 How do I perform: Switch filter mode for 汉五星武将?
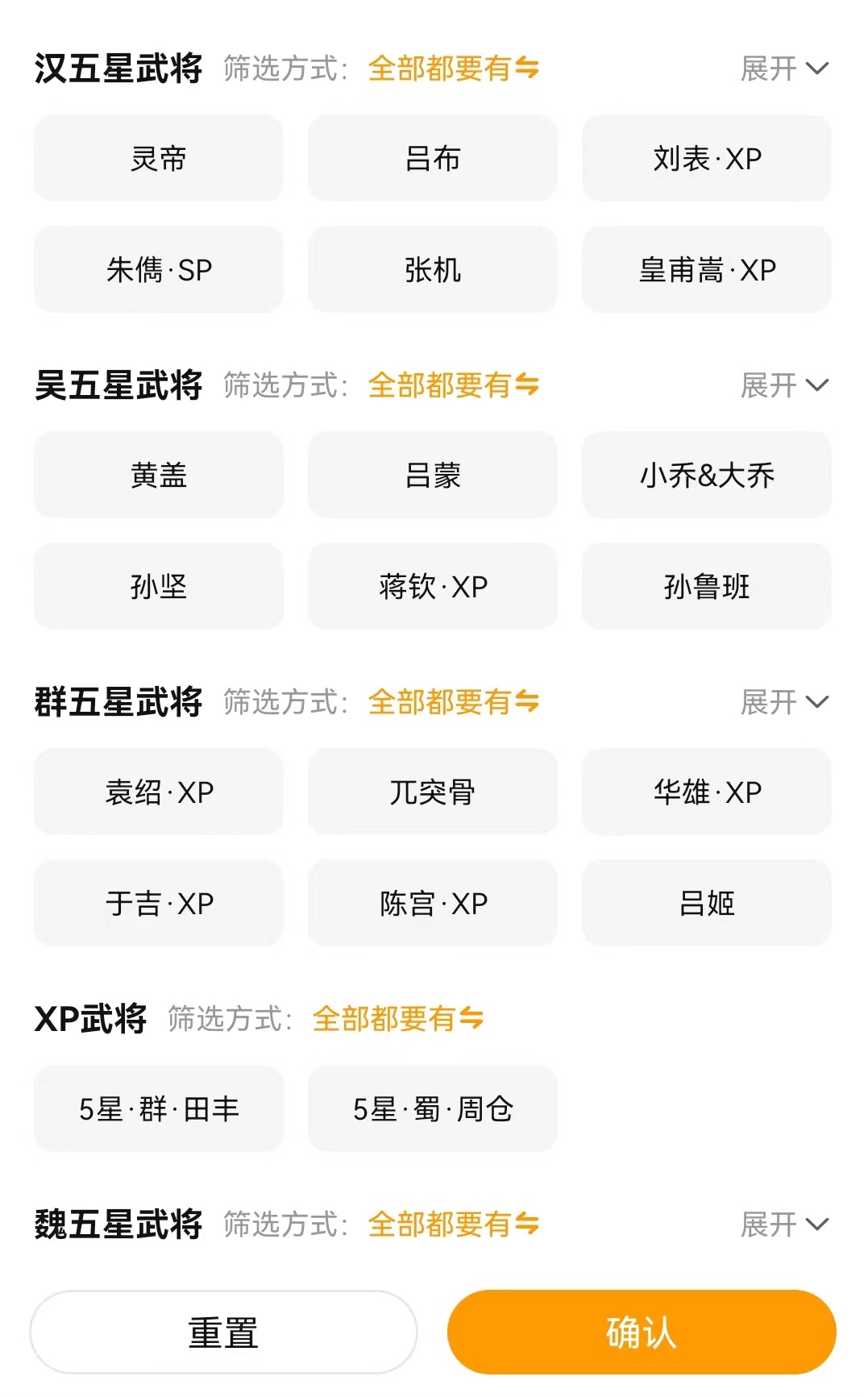453,69
